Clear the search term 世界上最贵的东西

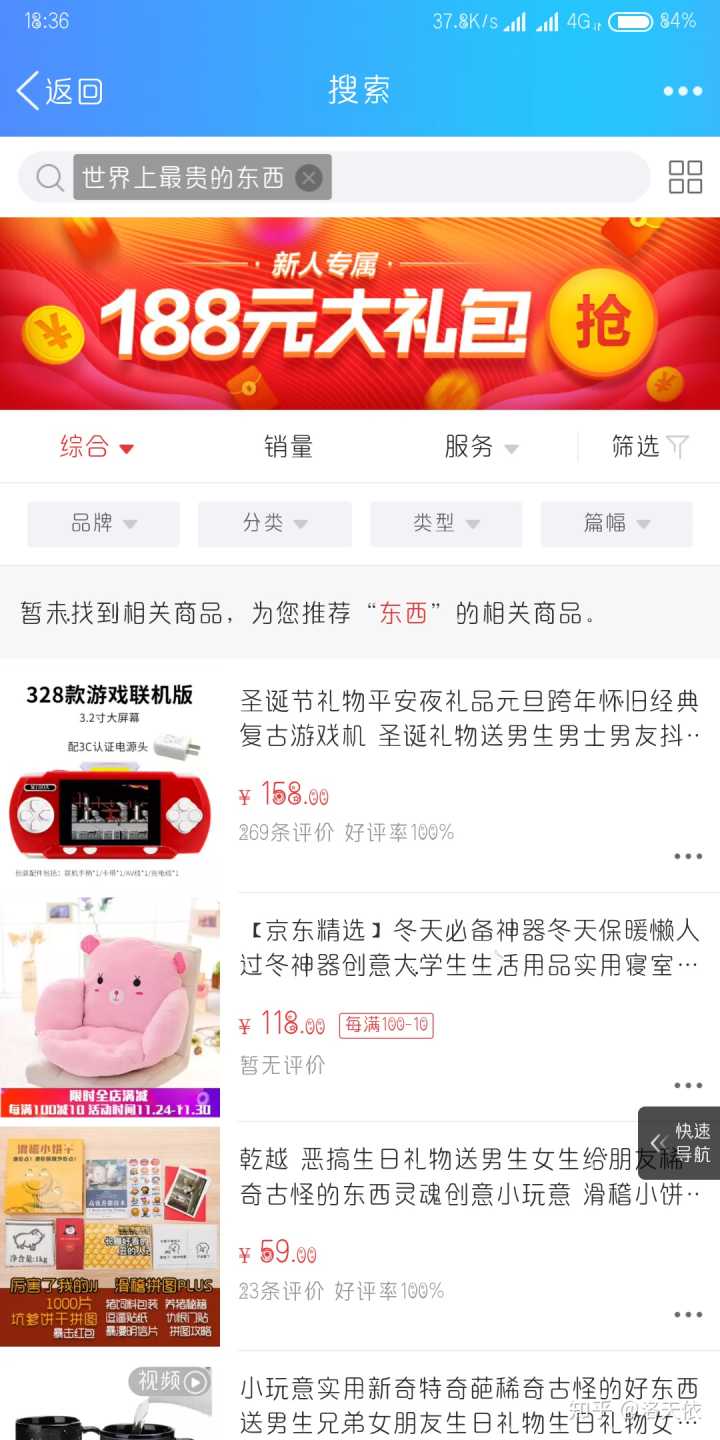click(309, 178)
